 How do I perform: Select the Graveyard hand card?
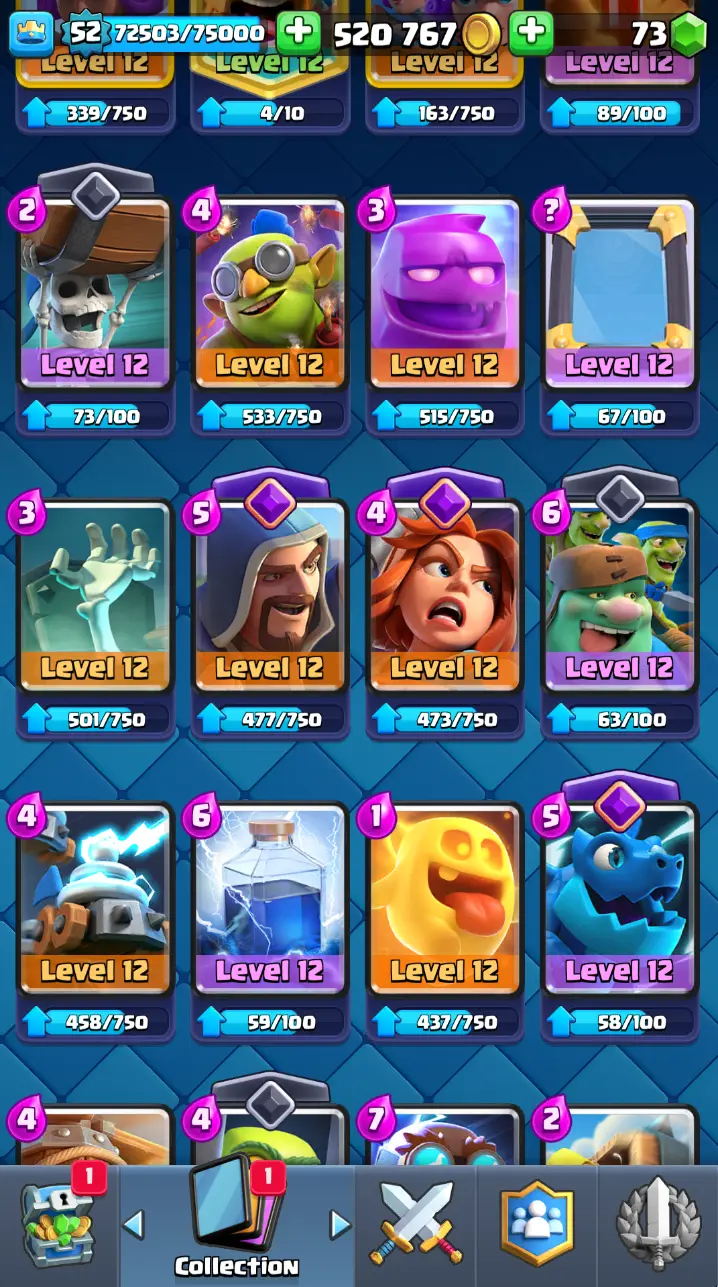coord(95,597)
